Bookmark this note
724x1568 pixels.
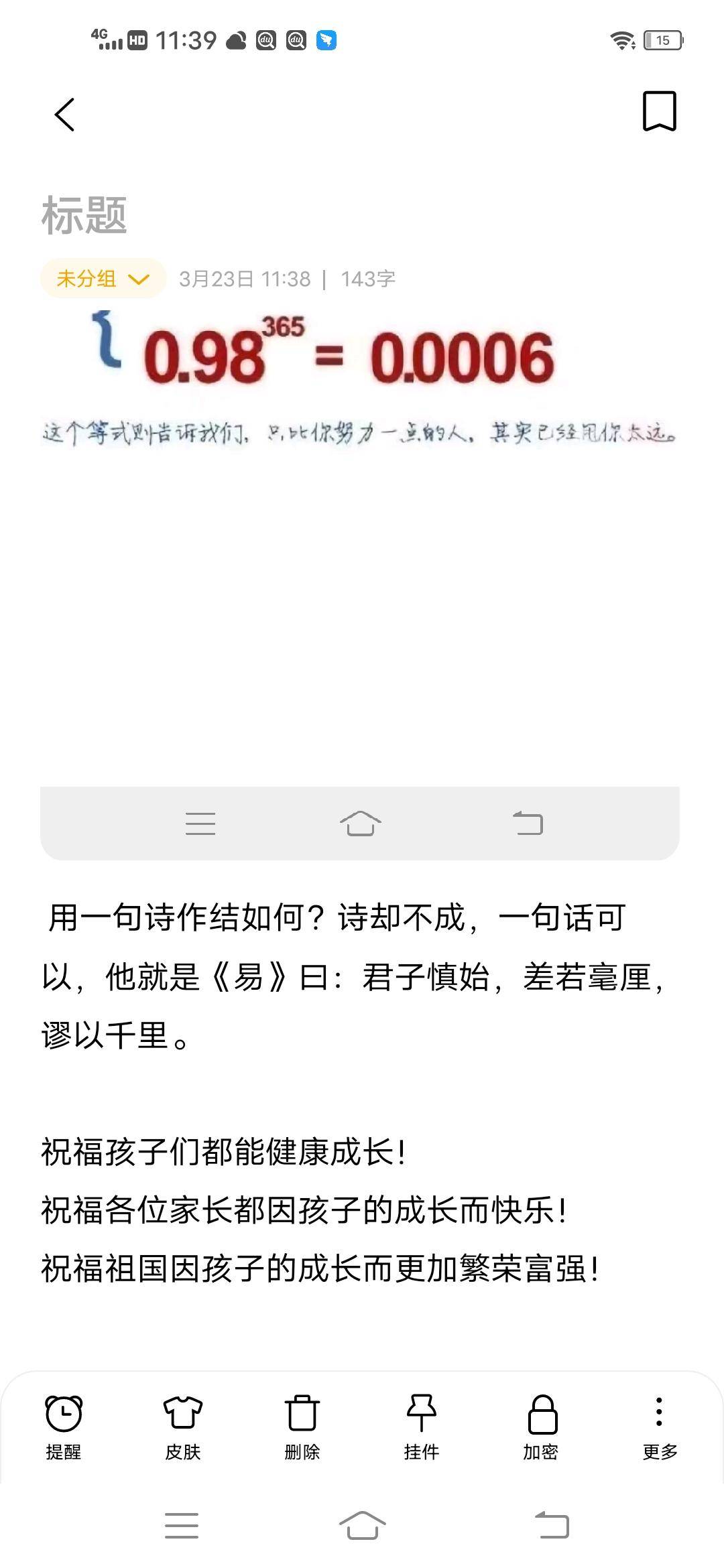click(659, 111)
